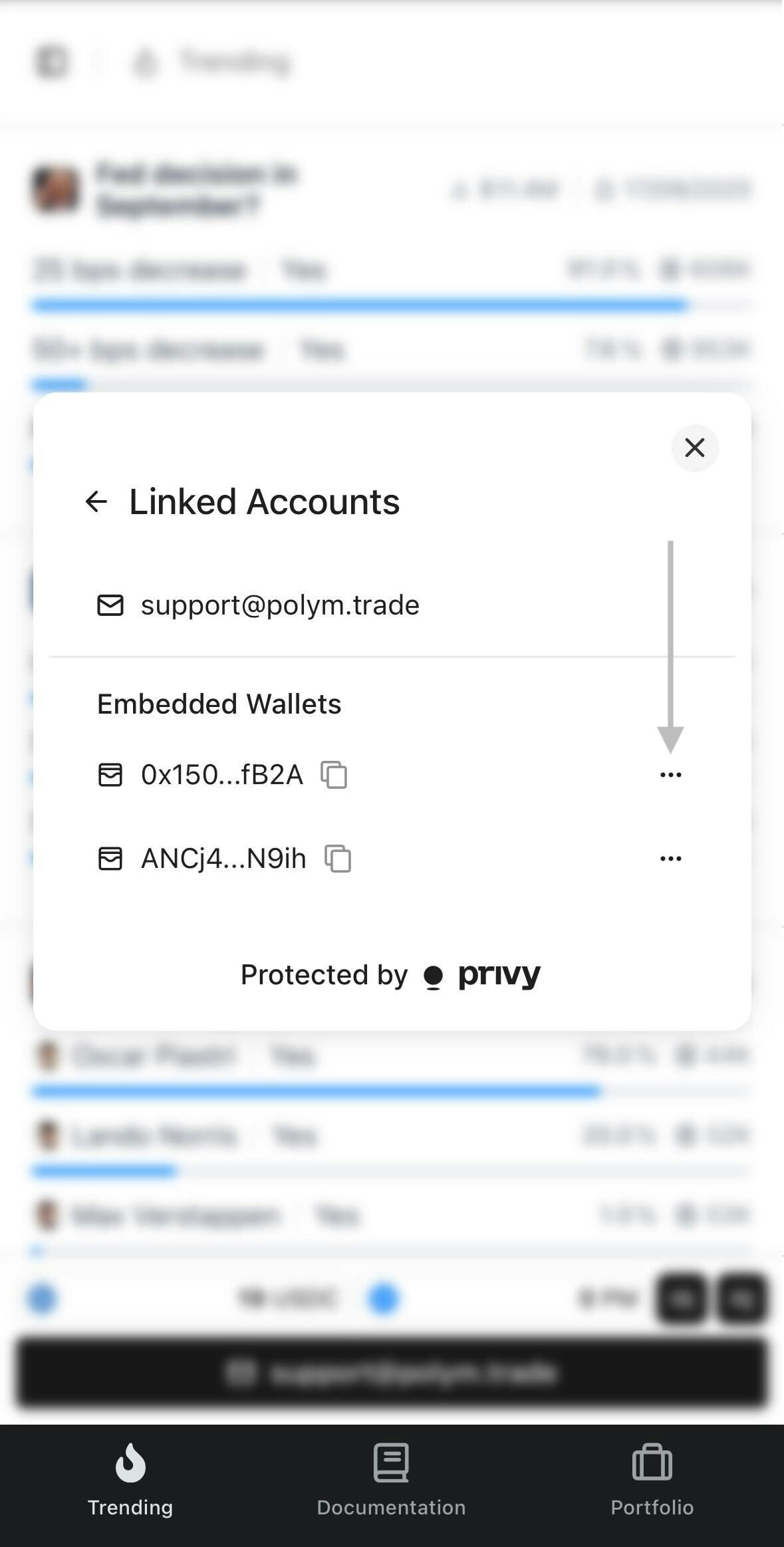This screenshot has width=784, height=1547.
Task: Copy the ANCj4...N9ih wallet address
Action: pos(338,859)
